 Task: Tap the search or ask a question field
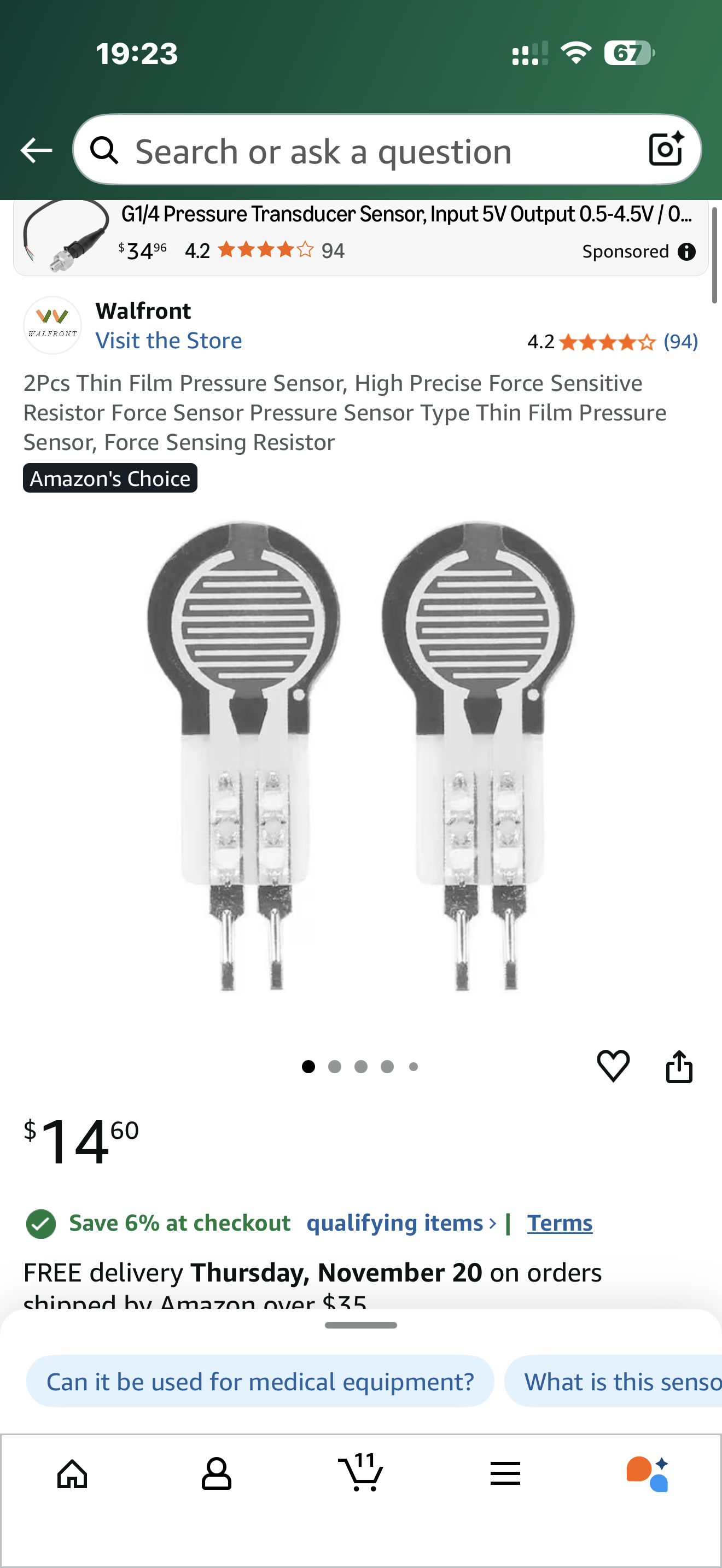365,151
